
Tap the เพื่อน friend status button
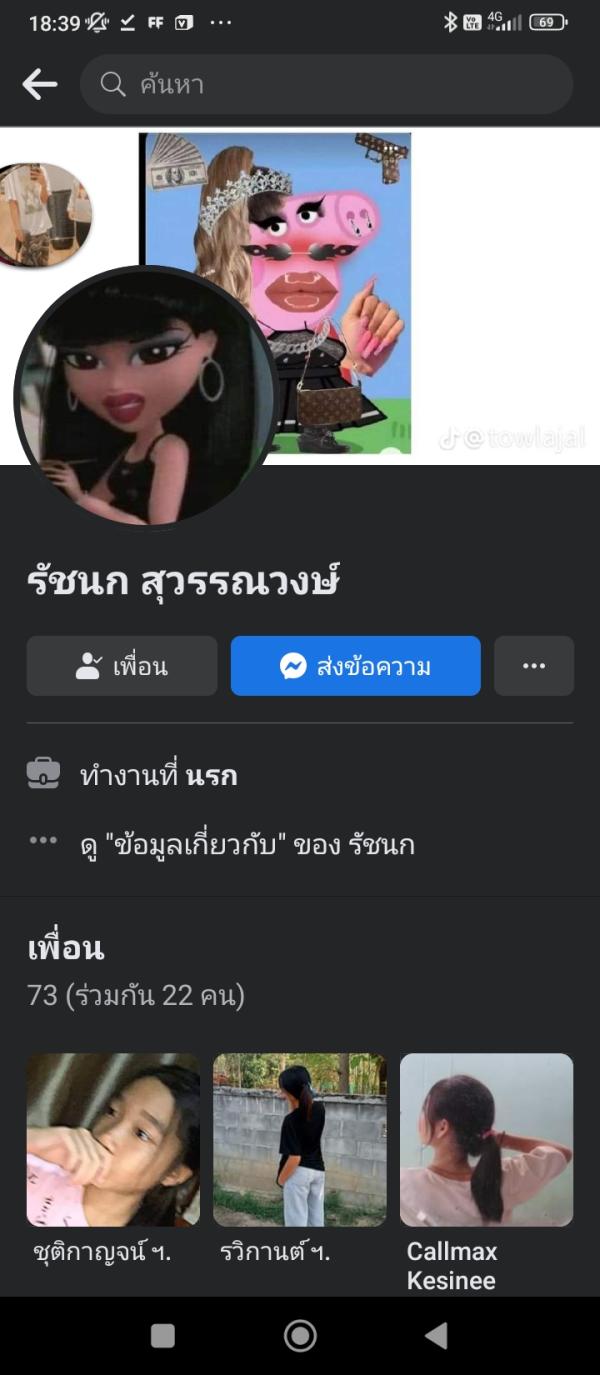pyautogui.click(x=122, y=666)
